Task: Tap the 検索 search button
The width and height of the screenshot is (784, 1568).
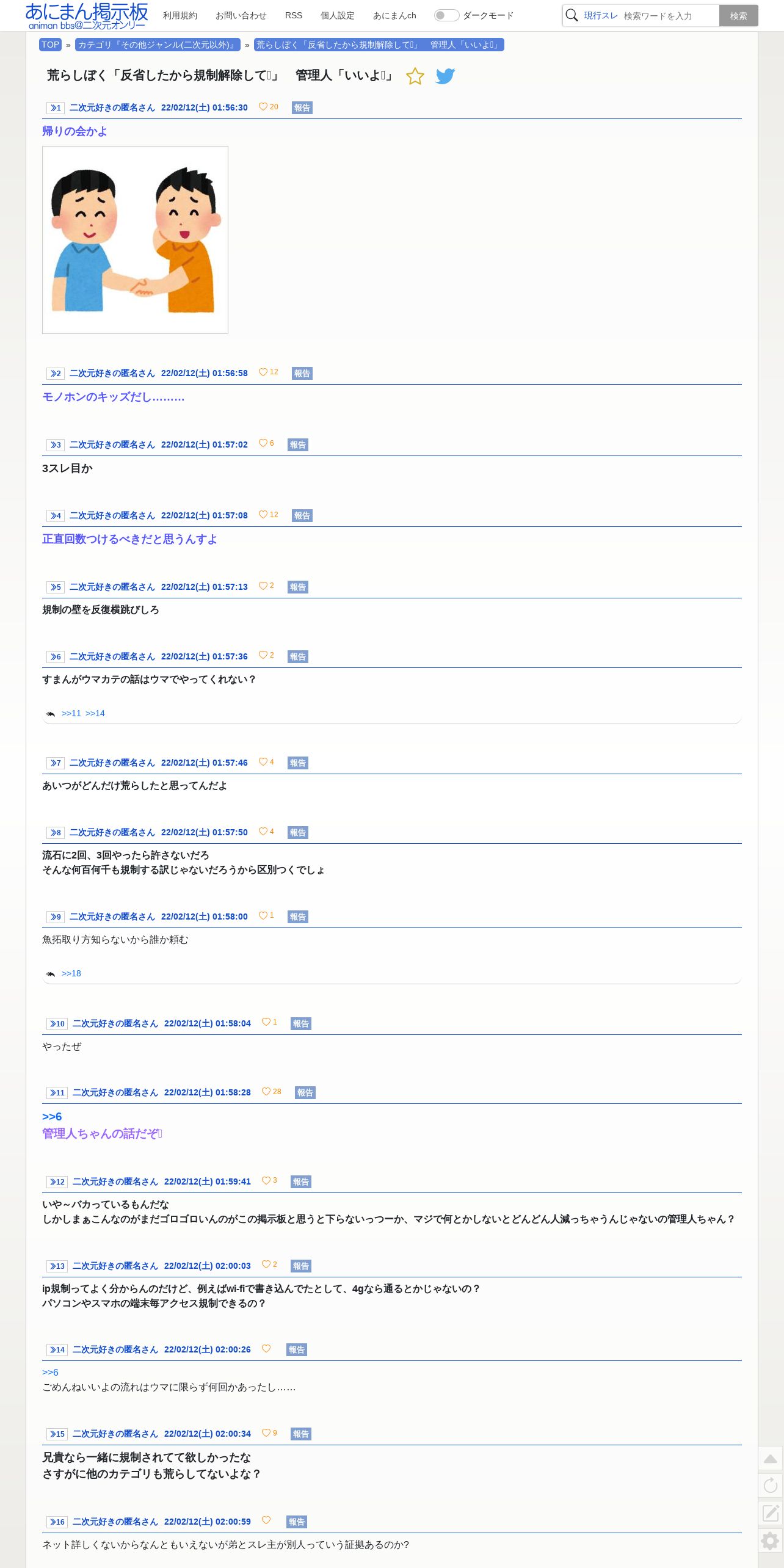Action: [x=738, y=16]
